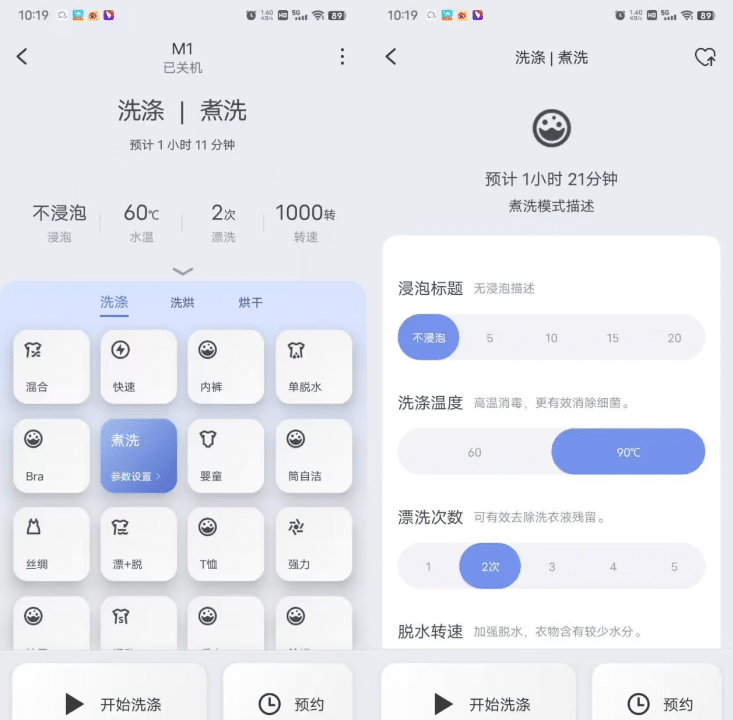The width and height of the screenshot is (733, 720).
Task: Choose the 快速 wash program
Action: (x=138, y=367)
